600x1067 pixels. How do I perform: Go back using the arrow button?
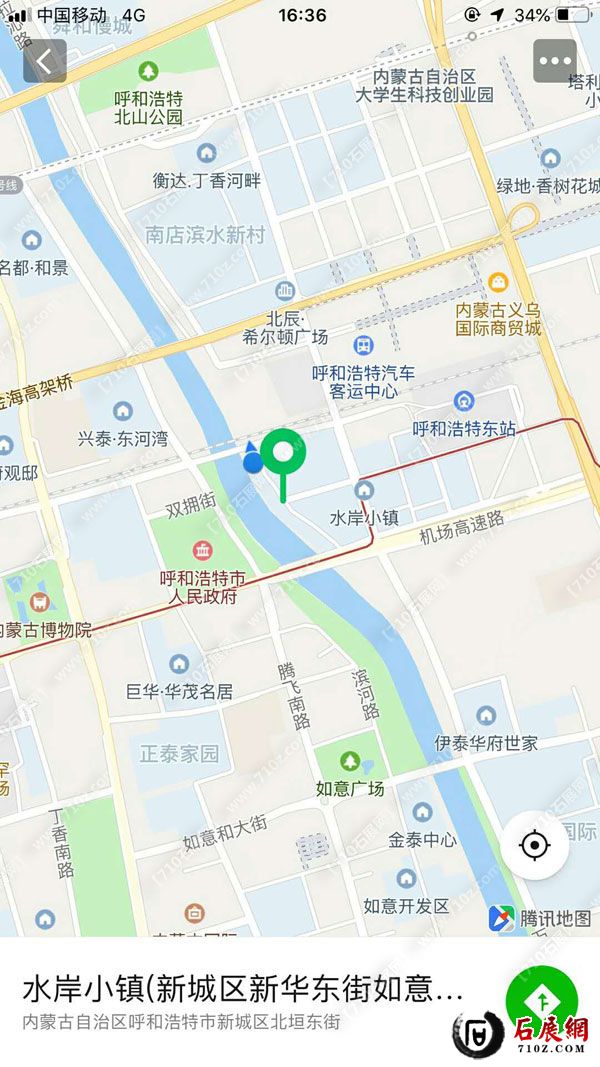pyautogui.click(x=45, y=61)
